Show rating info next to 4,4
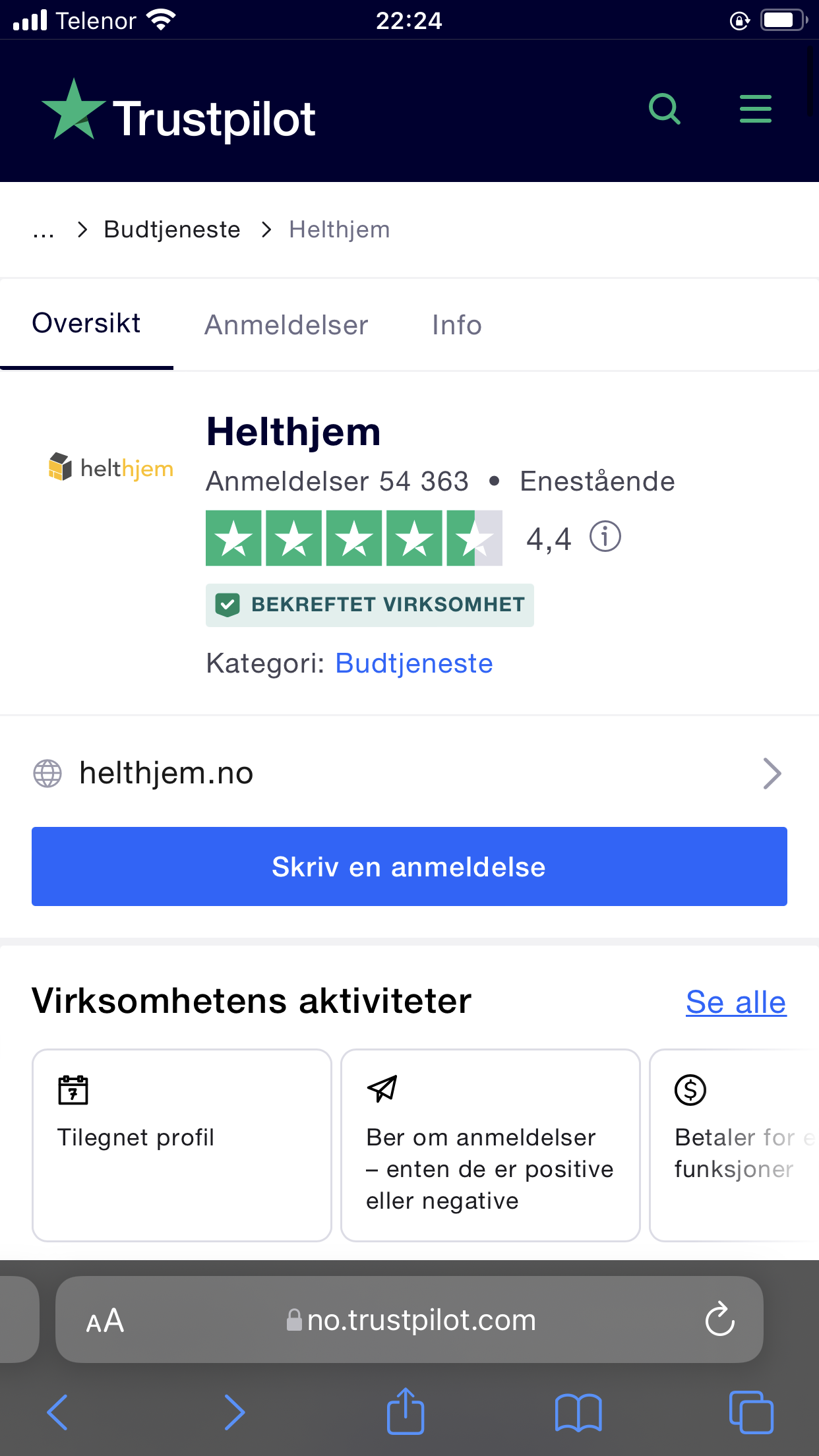Viewport: 819px width, 1456px height. [x=605, y=537]
